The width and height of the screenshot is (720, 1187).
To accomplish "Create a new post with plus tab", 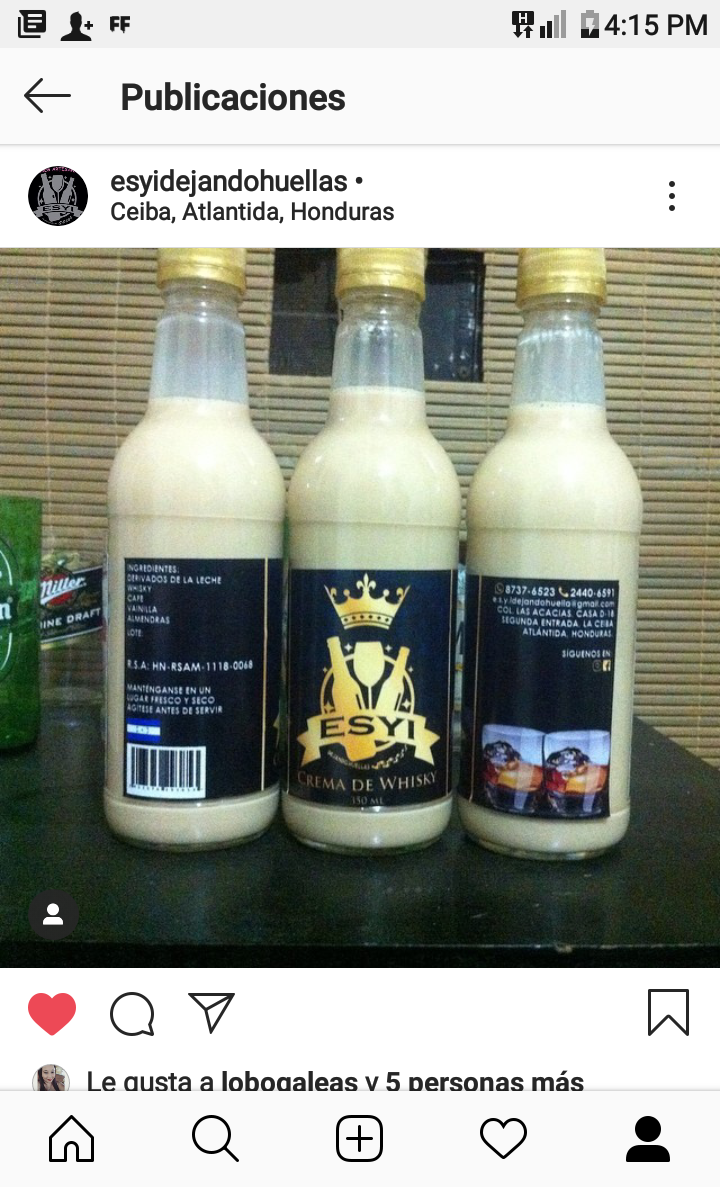I will pos(360,1139).
